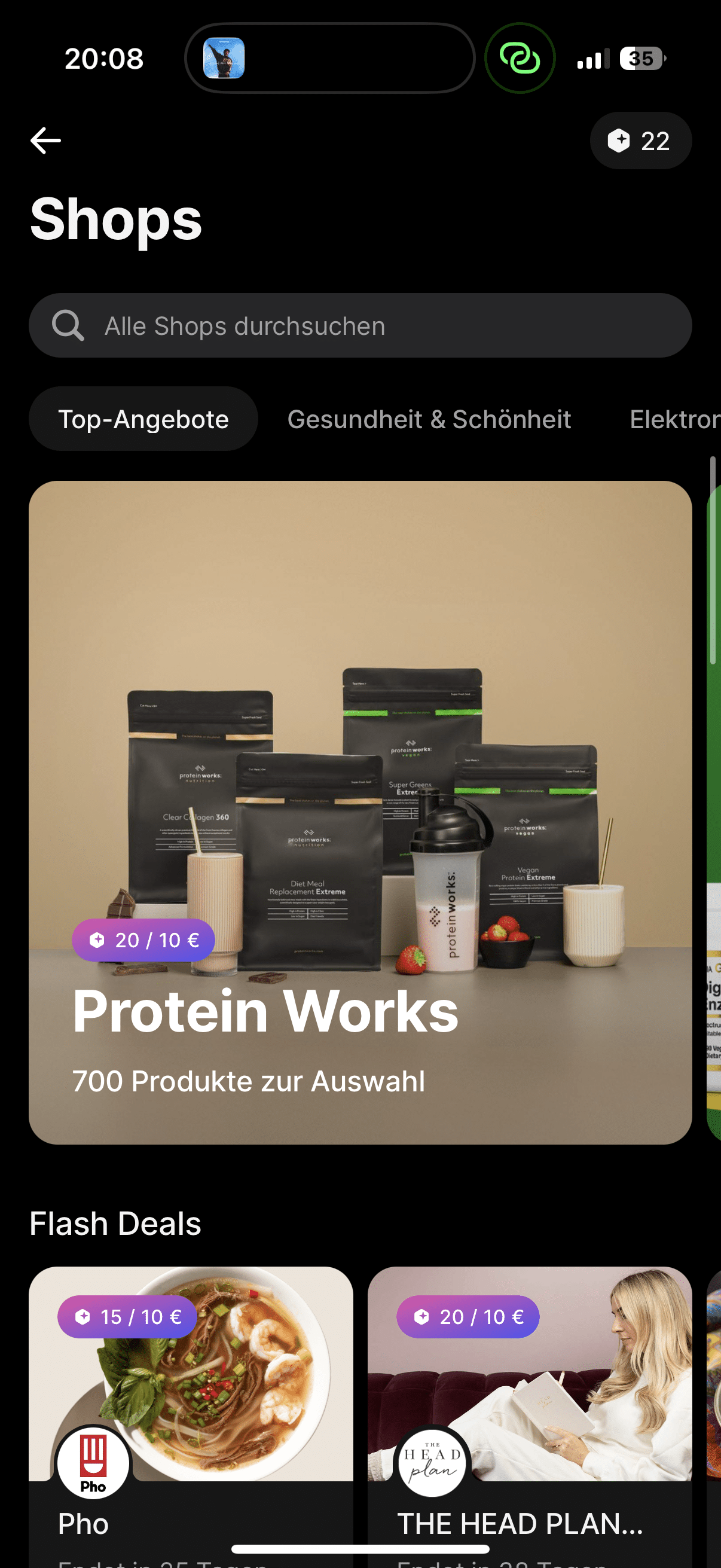This screenshot has height=1568, width=721.
Task: Open the Flash Deals section header
Action: coord(115,1223)
